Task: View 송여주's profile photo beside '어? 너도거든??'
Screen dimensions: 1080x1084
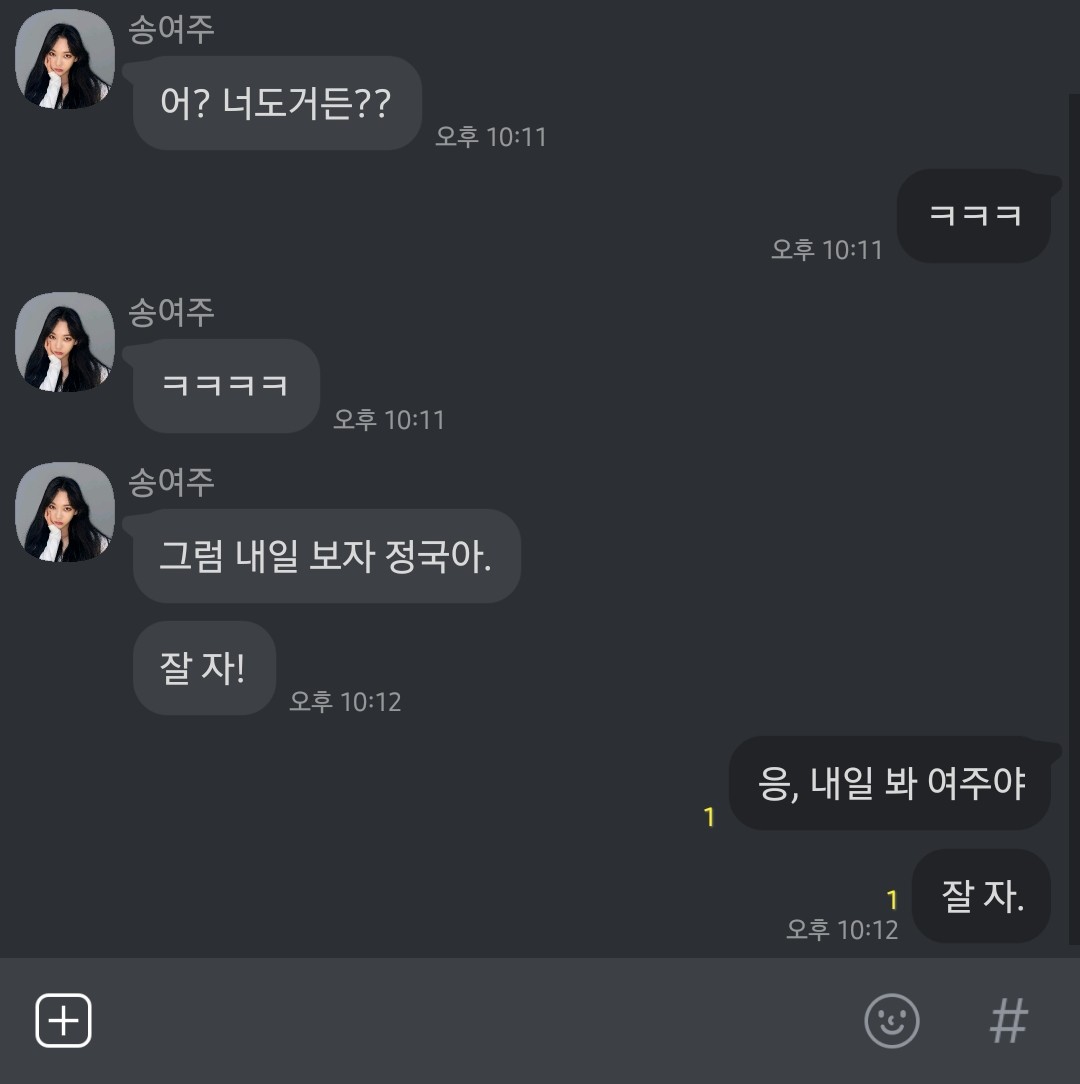Action: [65, 60]
